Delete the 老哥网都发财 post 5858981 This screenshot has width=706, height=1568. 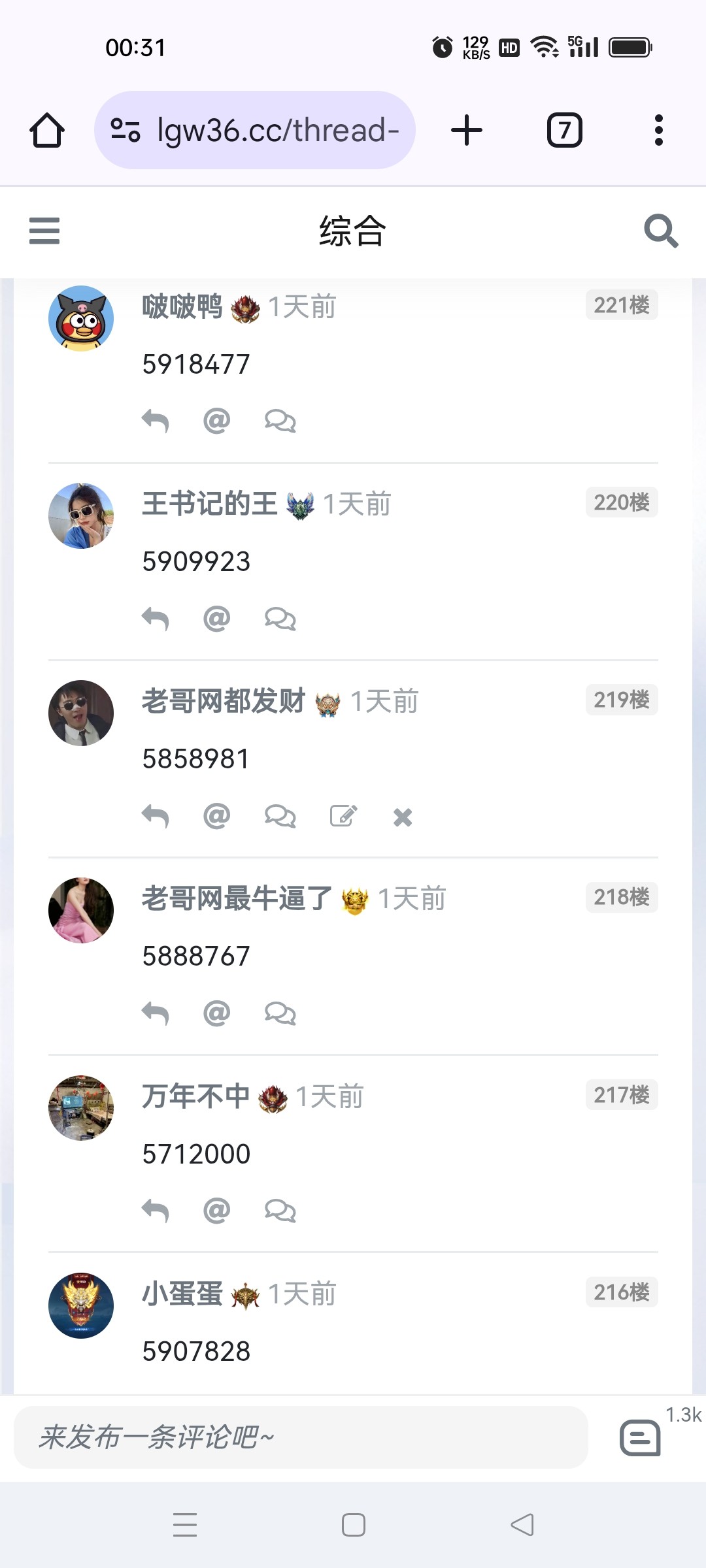click(403, 817)
